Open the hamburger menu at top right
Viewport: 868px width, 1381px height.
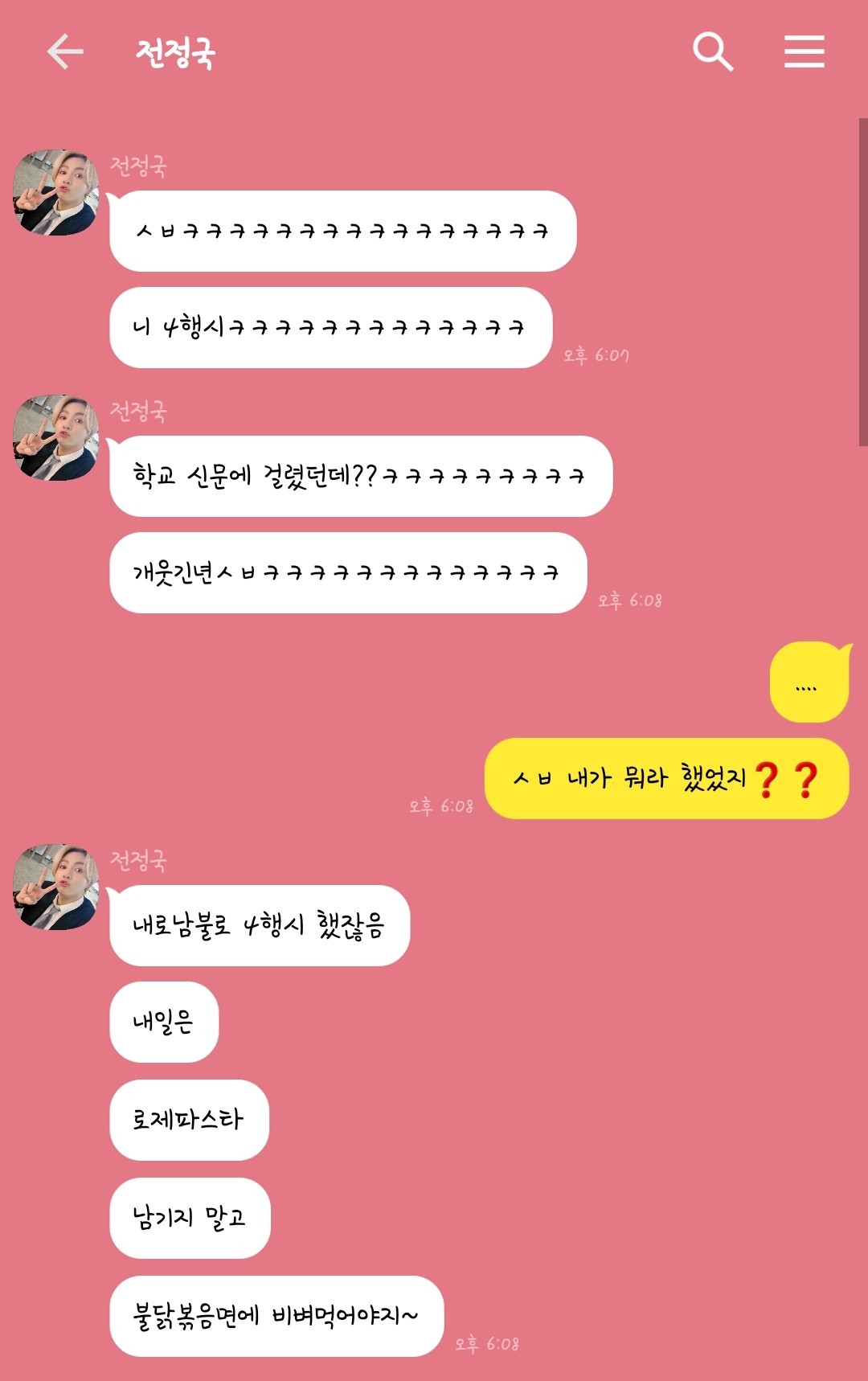pyautogui.click(x=804, y=51)
